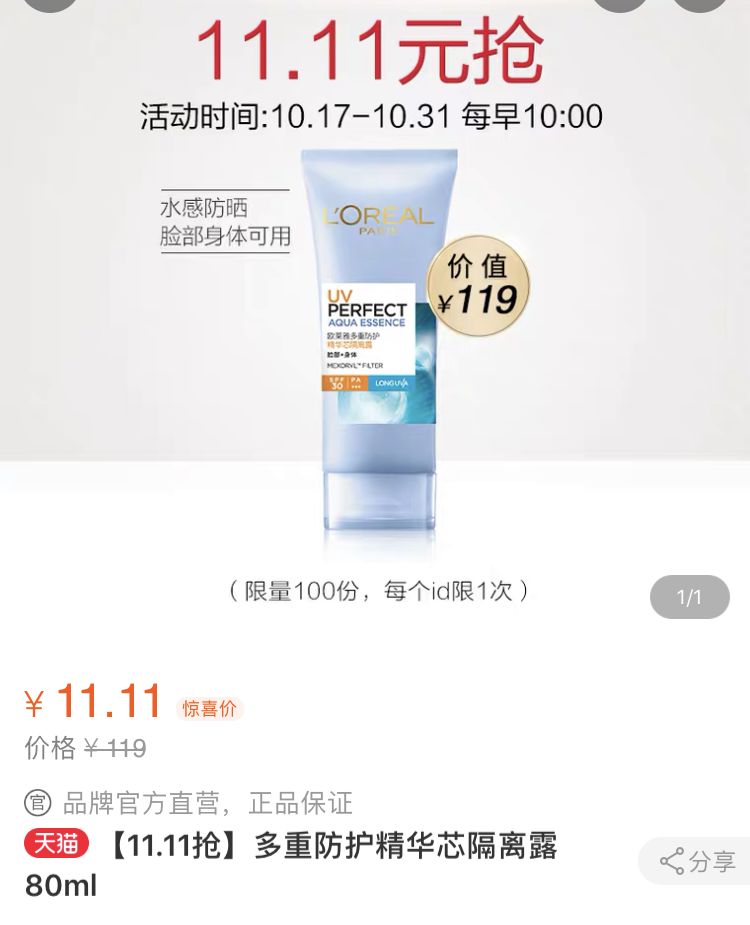750x925 pixels.
Task: Tap the 限量100份 limit notice
Action: (x=375, y=590)
